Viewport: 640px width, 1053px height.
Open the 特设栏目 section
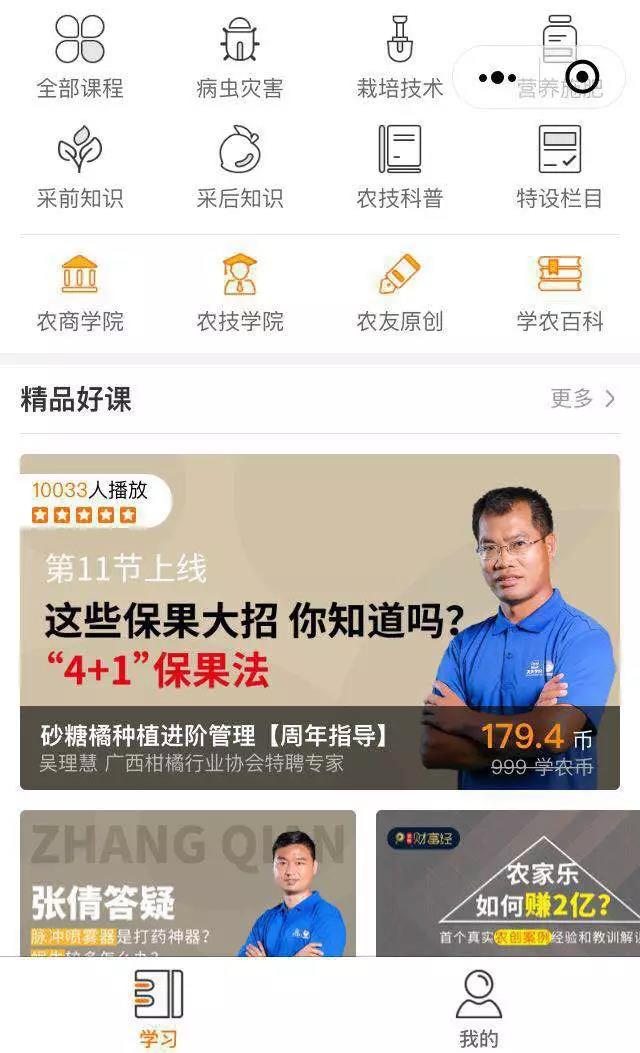click(559, 167)
